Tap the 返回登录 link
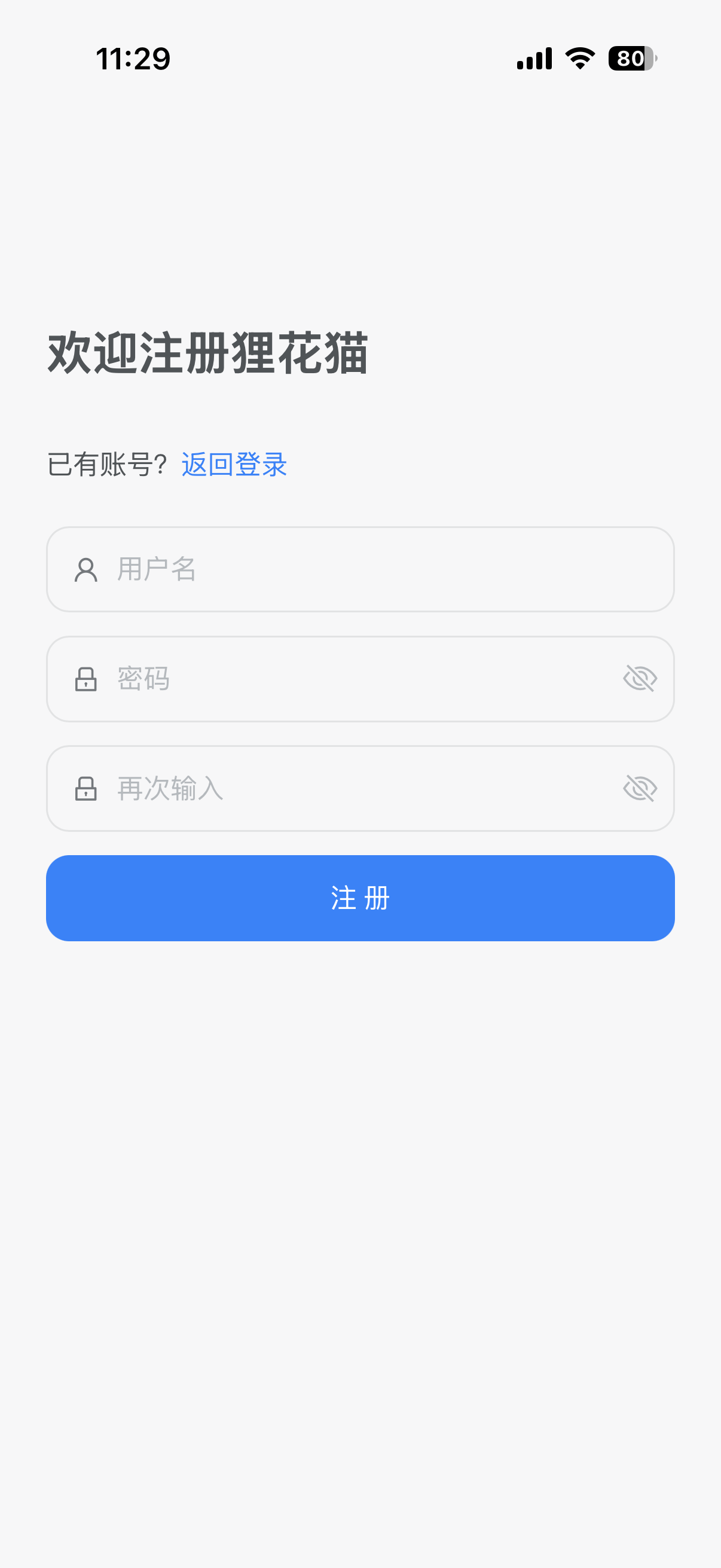Viewport: 721px width, 1568px height. click(234, 465)
